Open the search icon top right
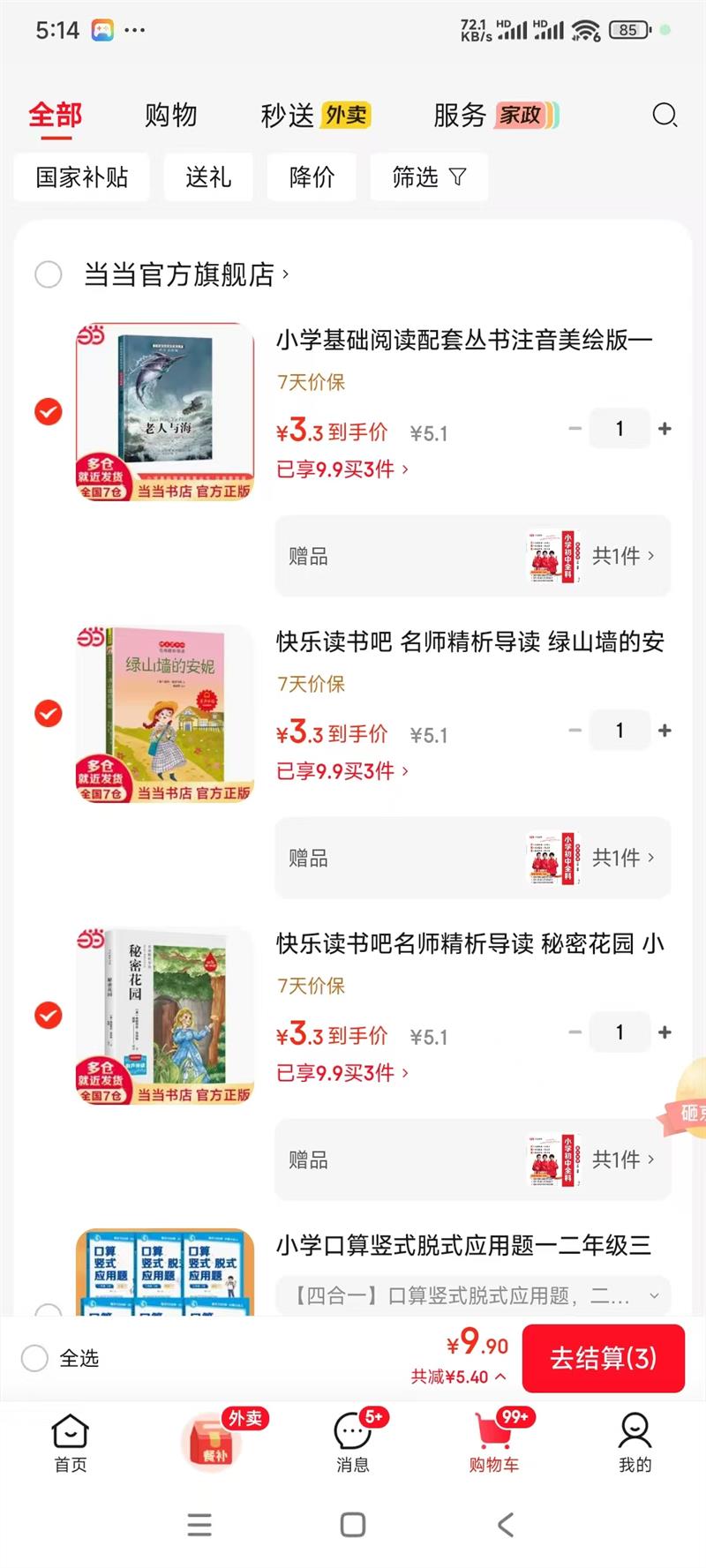Image resolution: width=706 pixels, height=1568 pixels. (x=665, y=116)
